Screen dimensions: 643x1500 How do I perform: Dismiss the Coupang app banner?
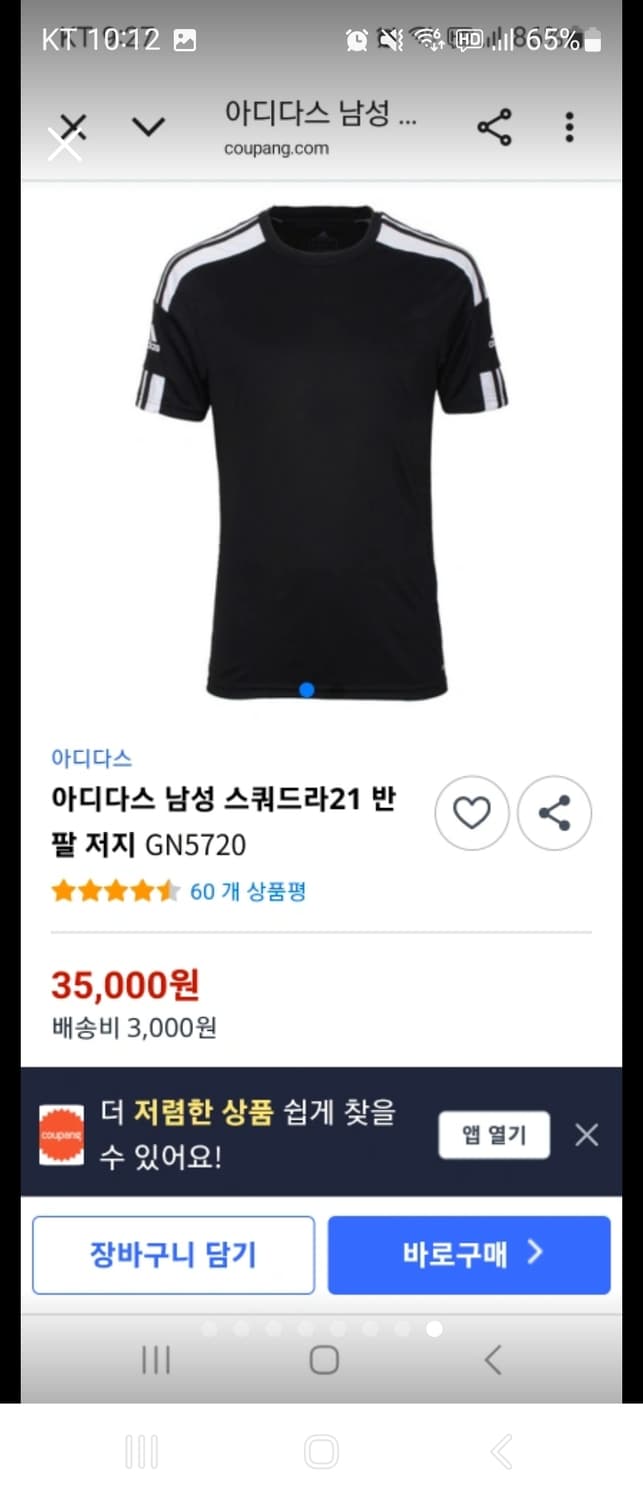[x=587, y=1135]
